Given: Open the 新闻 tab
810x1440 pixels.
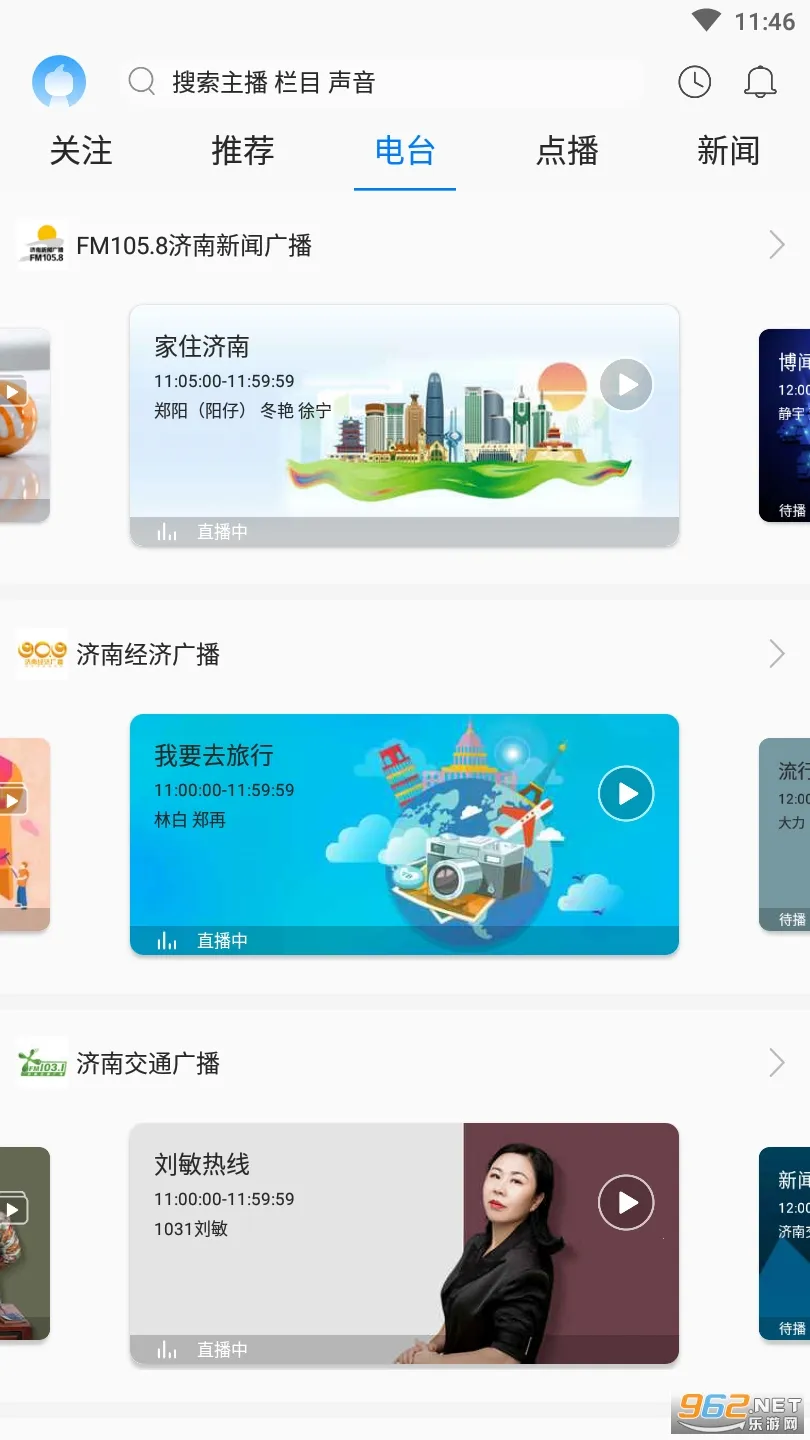Looking at the screenshot, I should (x=729, y=151).
